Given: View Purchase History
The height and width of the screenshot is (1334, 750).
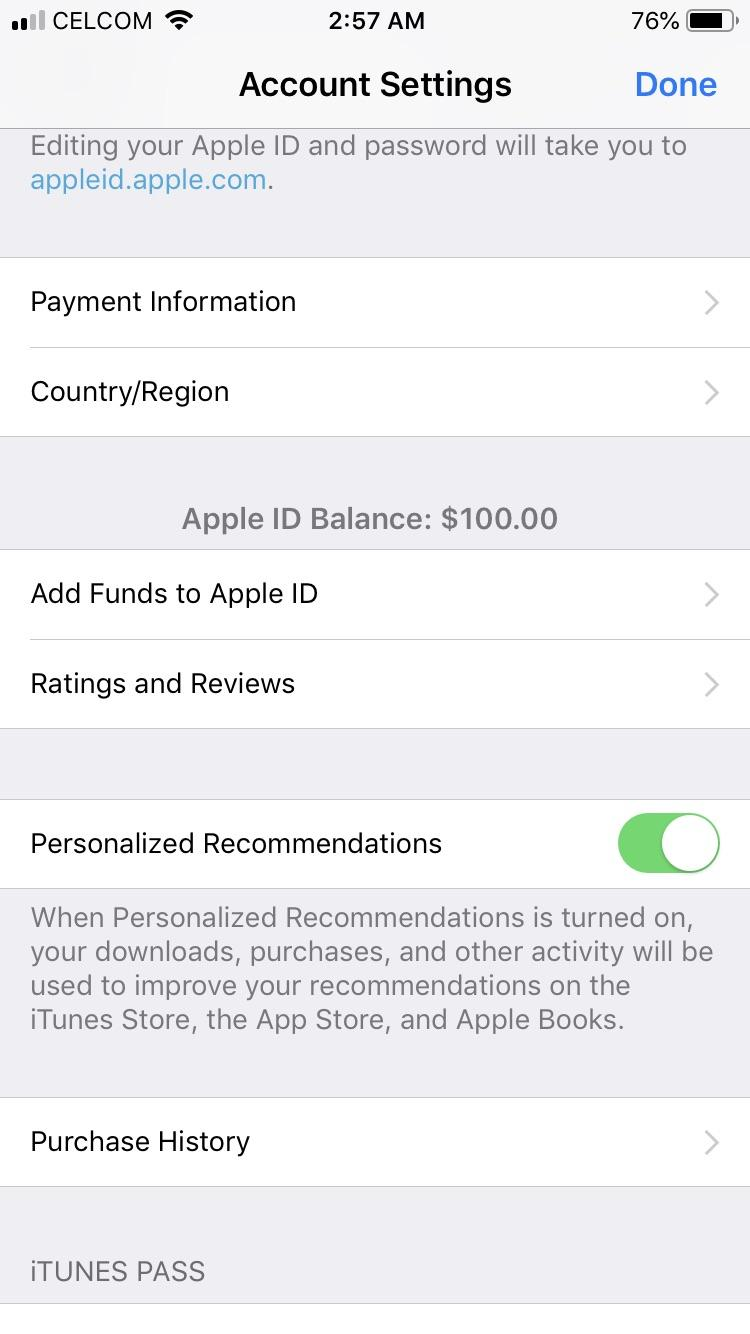Looking at the screenshot, I should click(375, 1142).
